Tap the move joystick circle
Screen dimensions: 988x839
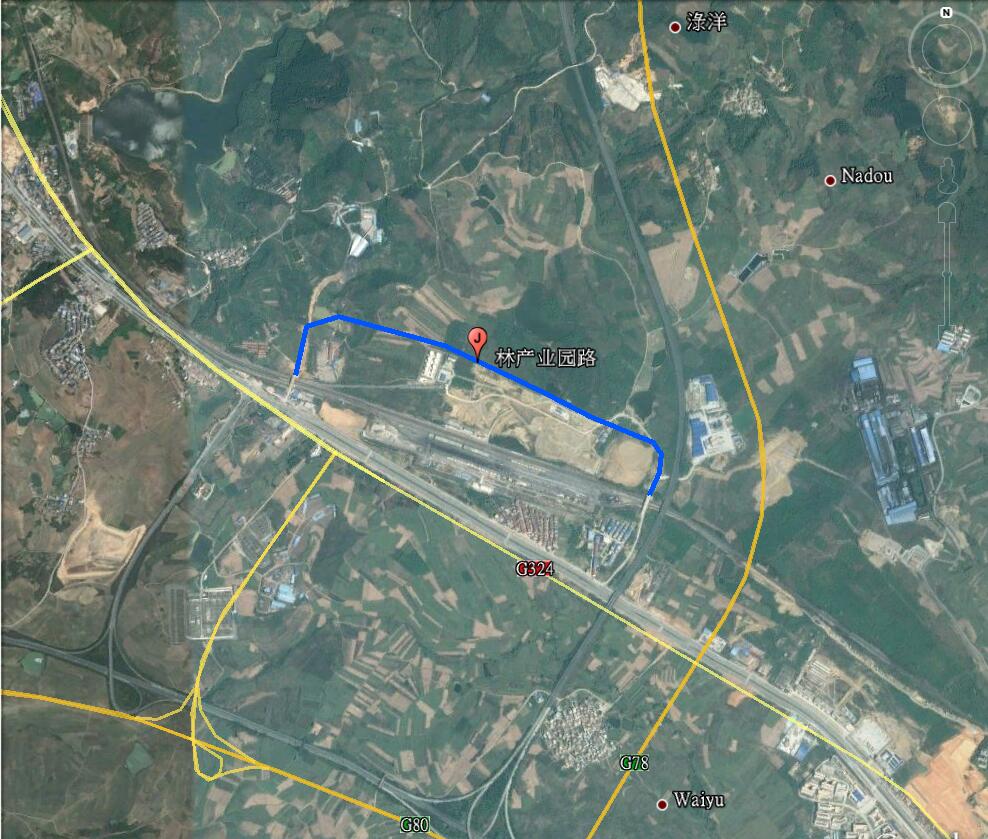945,120
